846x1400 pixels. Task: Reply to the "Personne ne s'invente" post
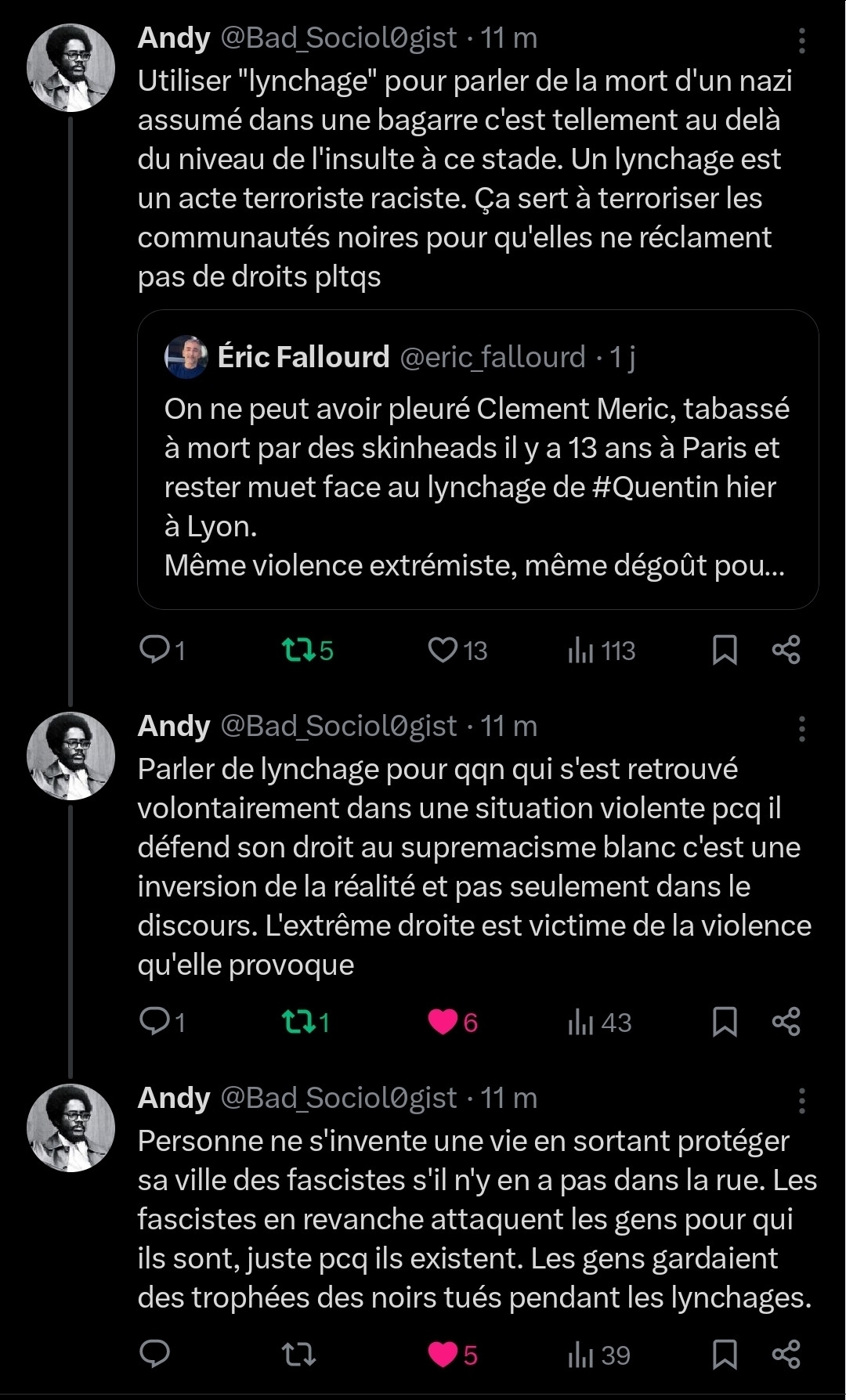coord(154,1354)
